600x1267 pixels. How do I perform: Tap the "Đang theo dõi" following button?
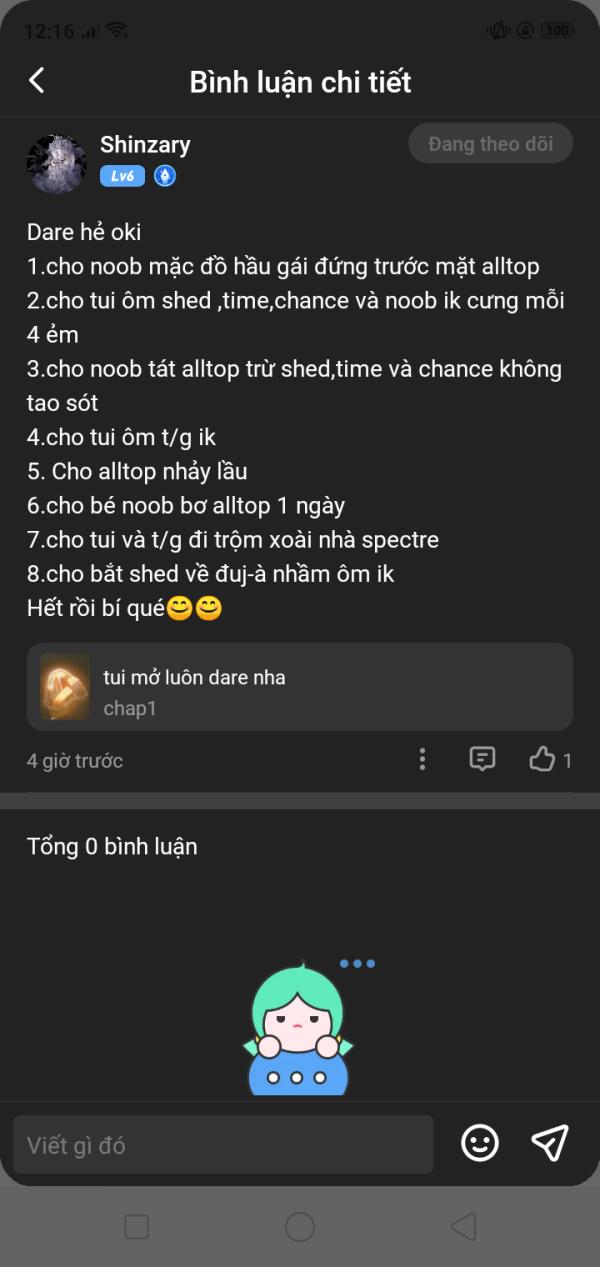click(x=490, y=144)
